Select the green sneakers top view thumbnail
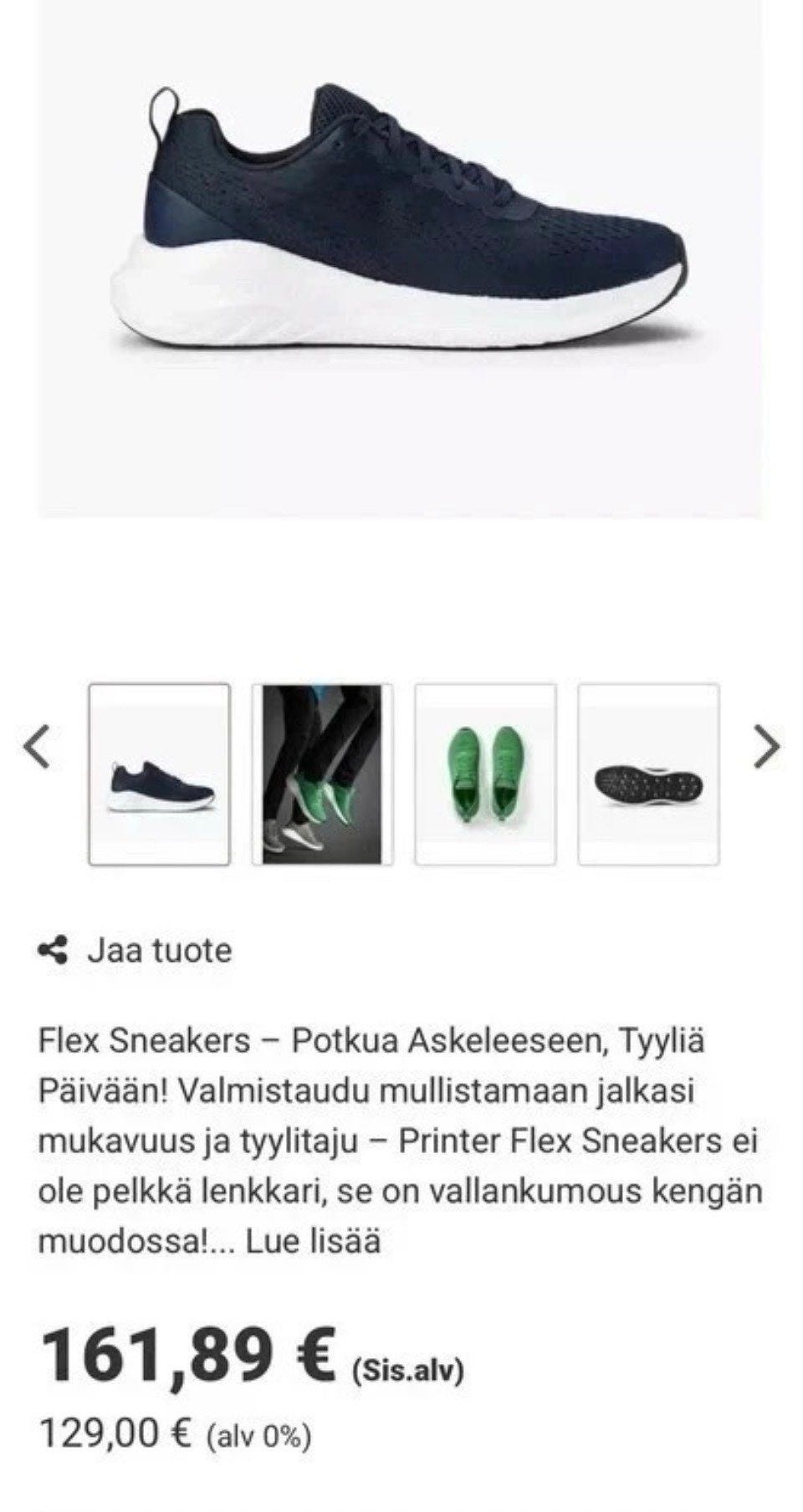Image resolution: width=803 pixels, height=1512 pixels. [x=485, y=774]
